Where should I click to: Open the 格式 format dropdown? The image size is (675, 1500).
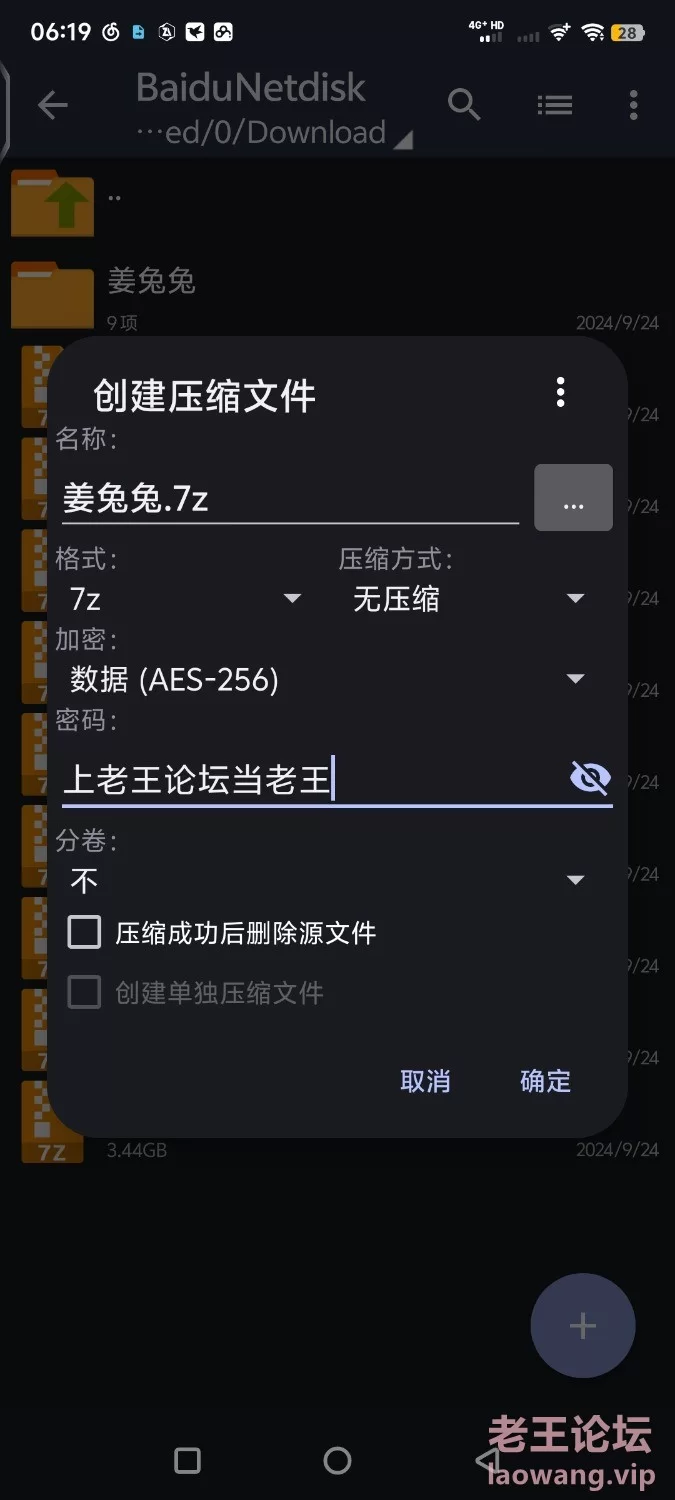coord(185,599)
